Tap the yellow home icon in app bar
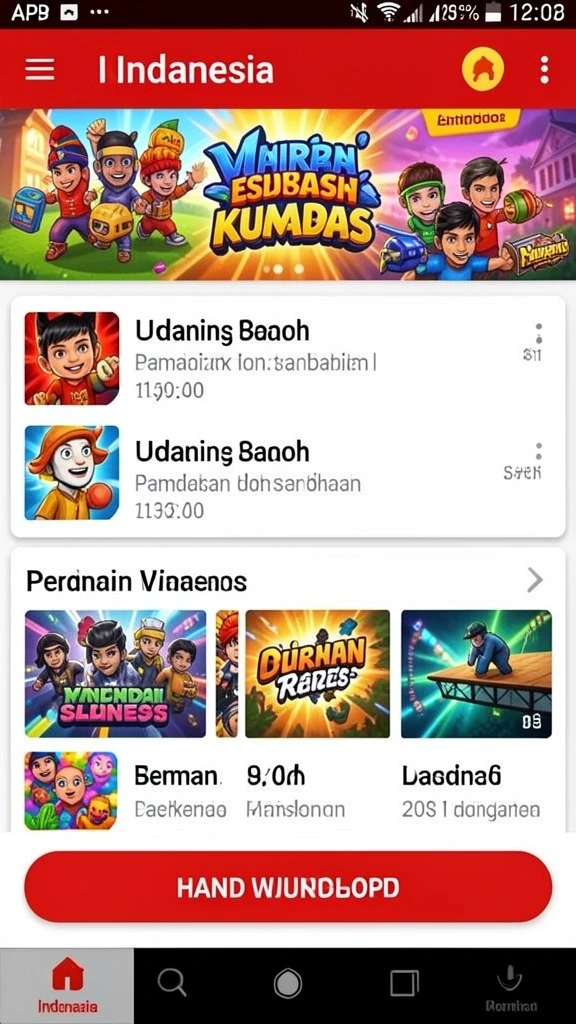 pos(483,69)
